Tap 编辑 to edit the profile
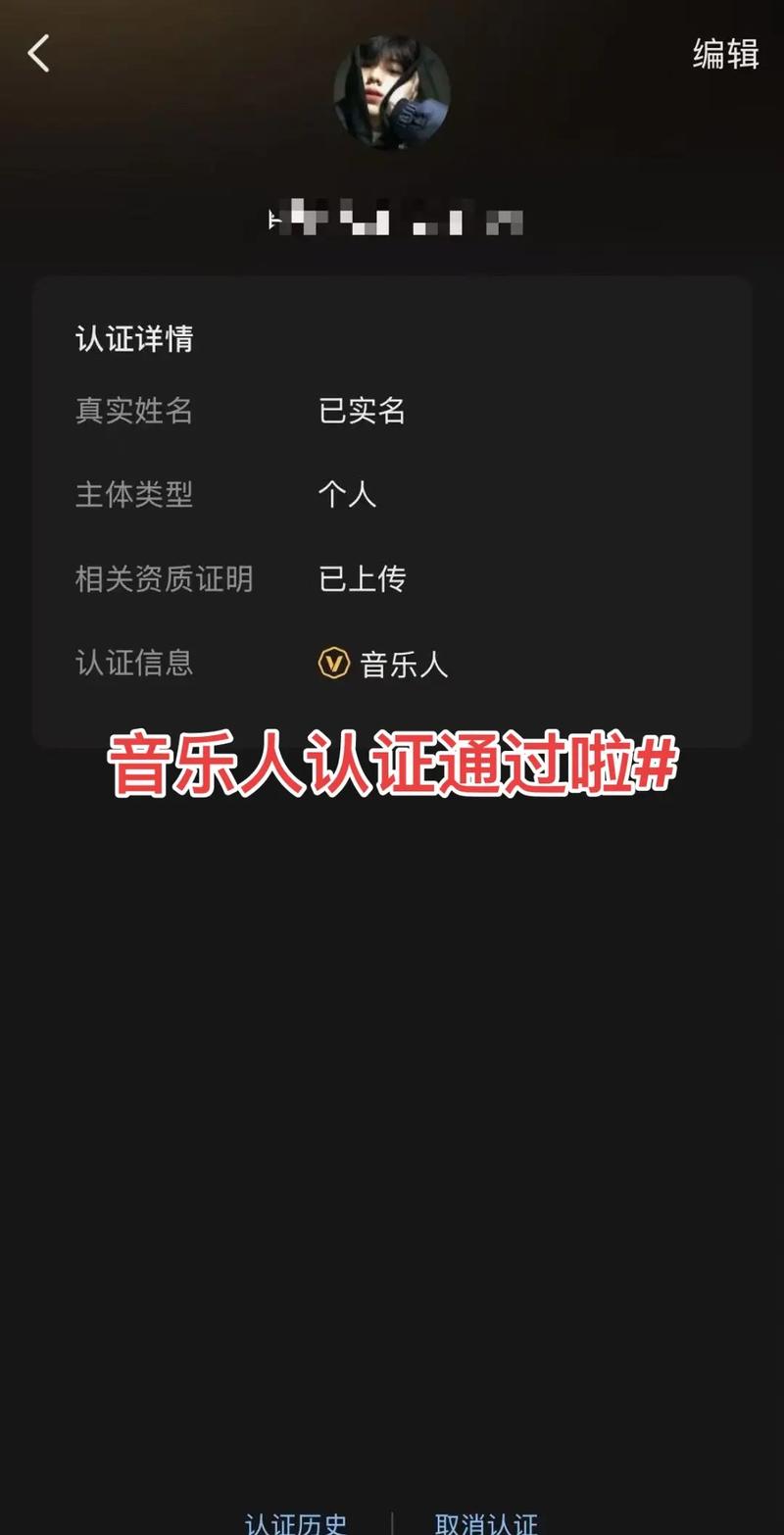This screenshot has height=1535, width=784. [x=725, y=54]
